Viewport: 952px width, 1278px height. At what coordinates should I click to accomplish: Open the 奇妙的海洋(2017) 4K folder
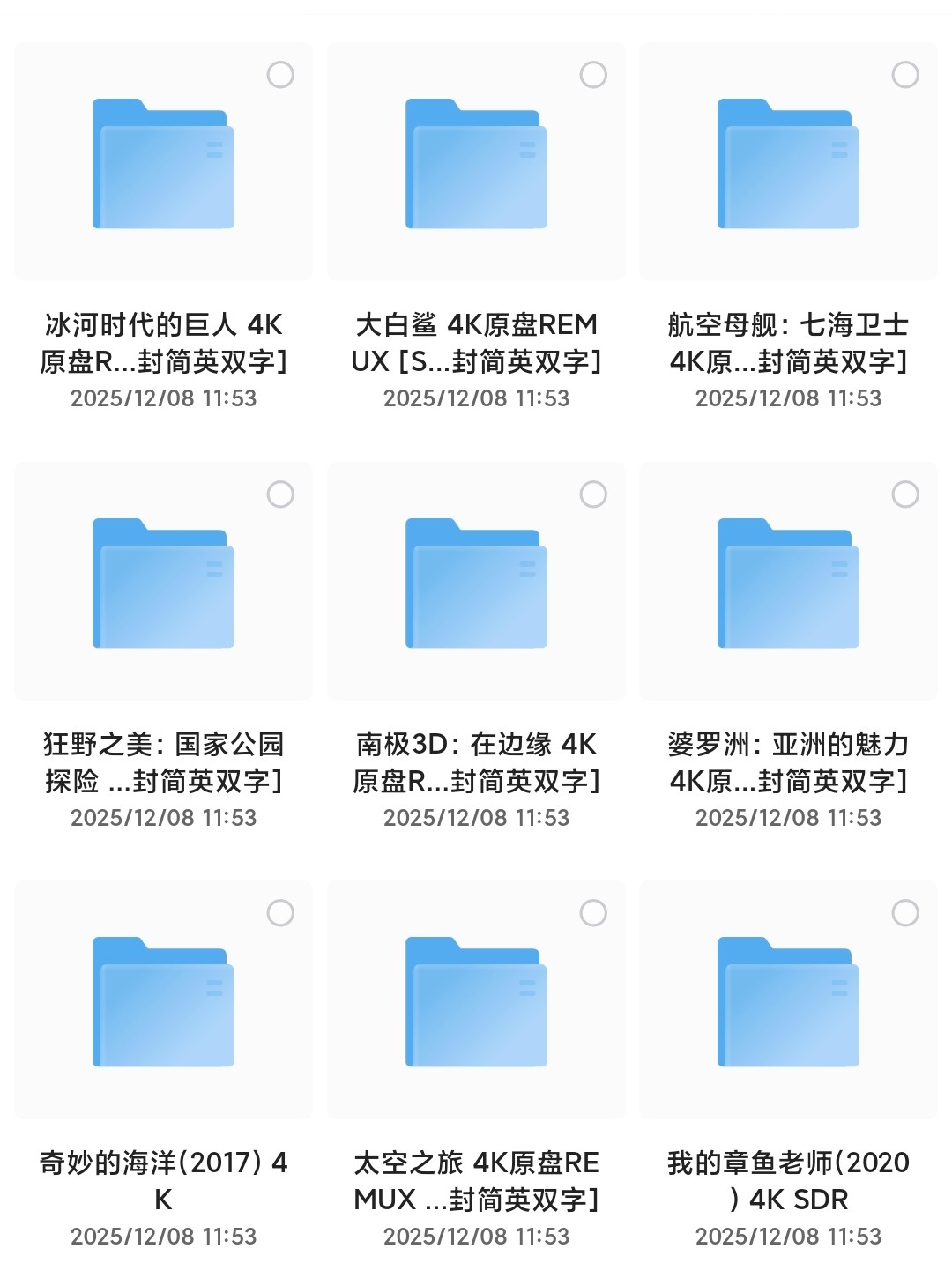(x=164, y=1003)
